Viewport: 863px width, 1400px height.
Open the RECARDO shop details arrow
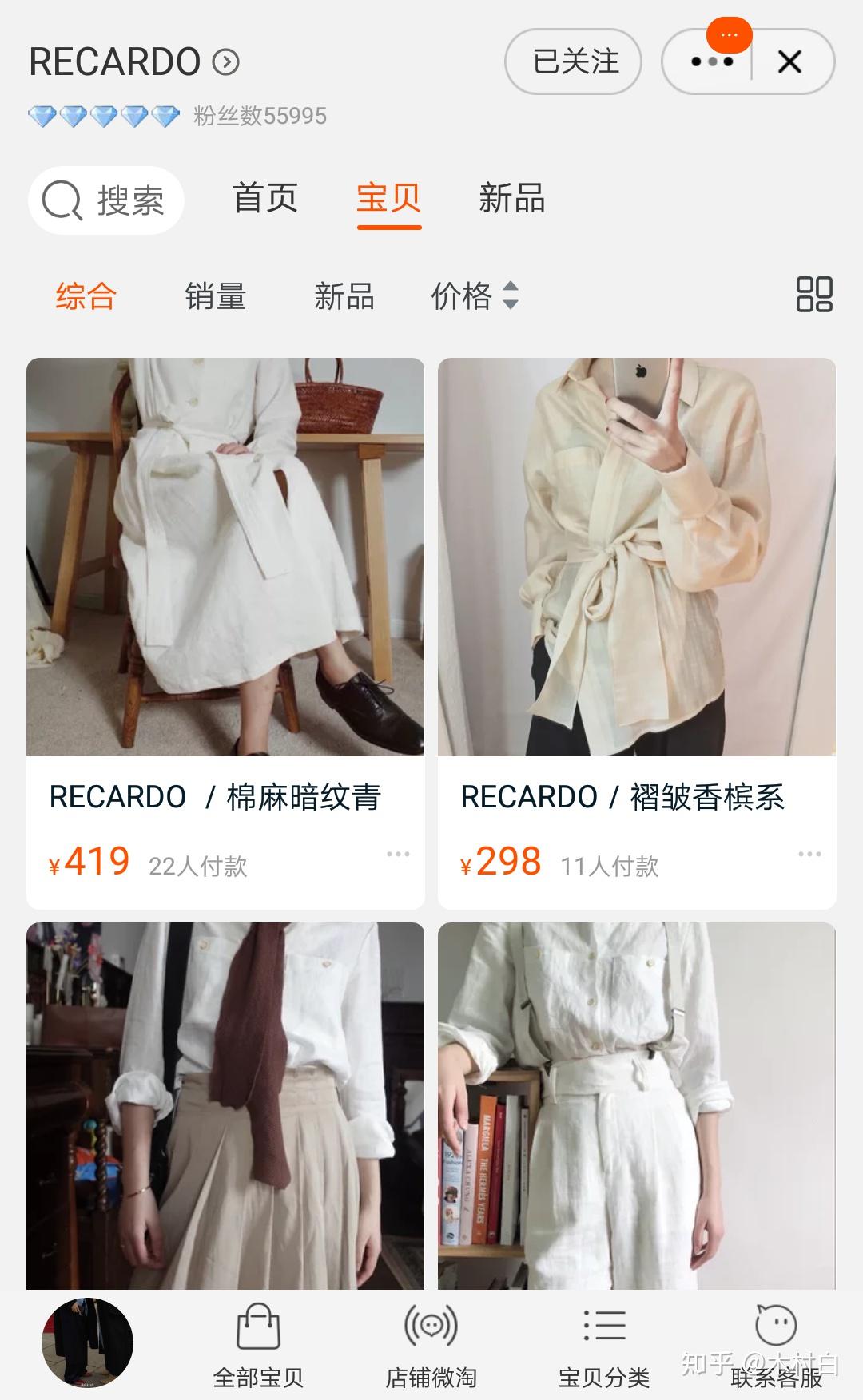point(226,62)
